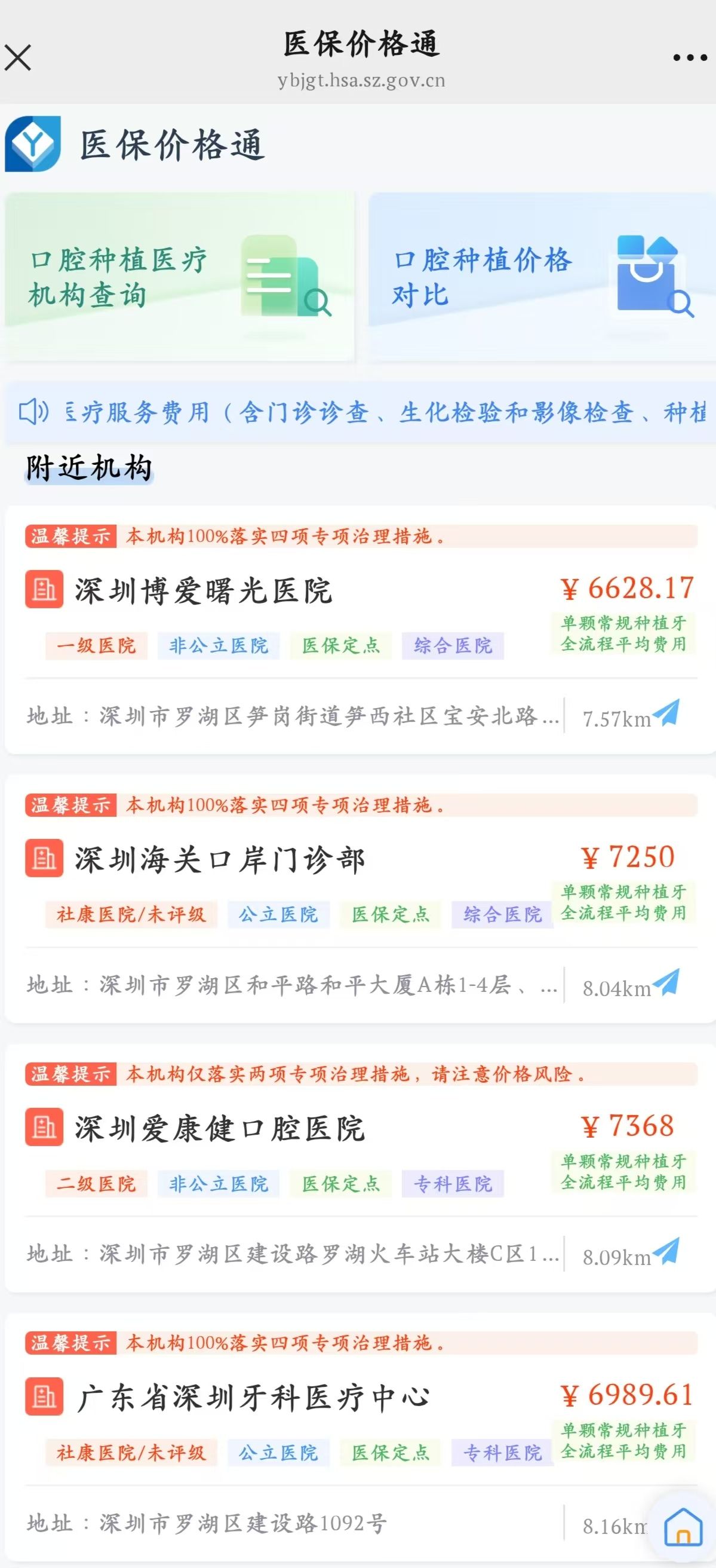Open 口腔种植医疗机构查询
The image size is (716, 1568).
(x=180, y=277)
